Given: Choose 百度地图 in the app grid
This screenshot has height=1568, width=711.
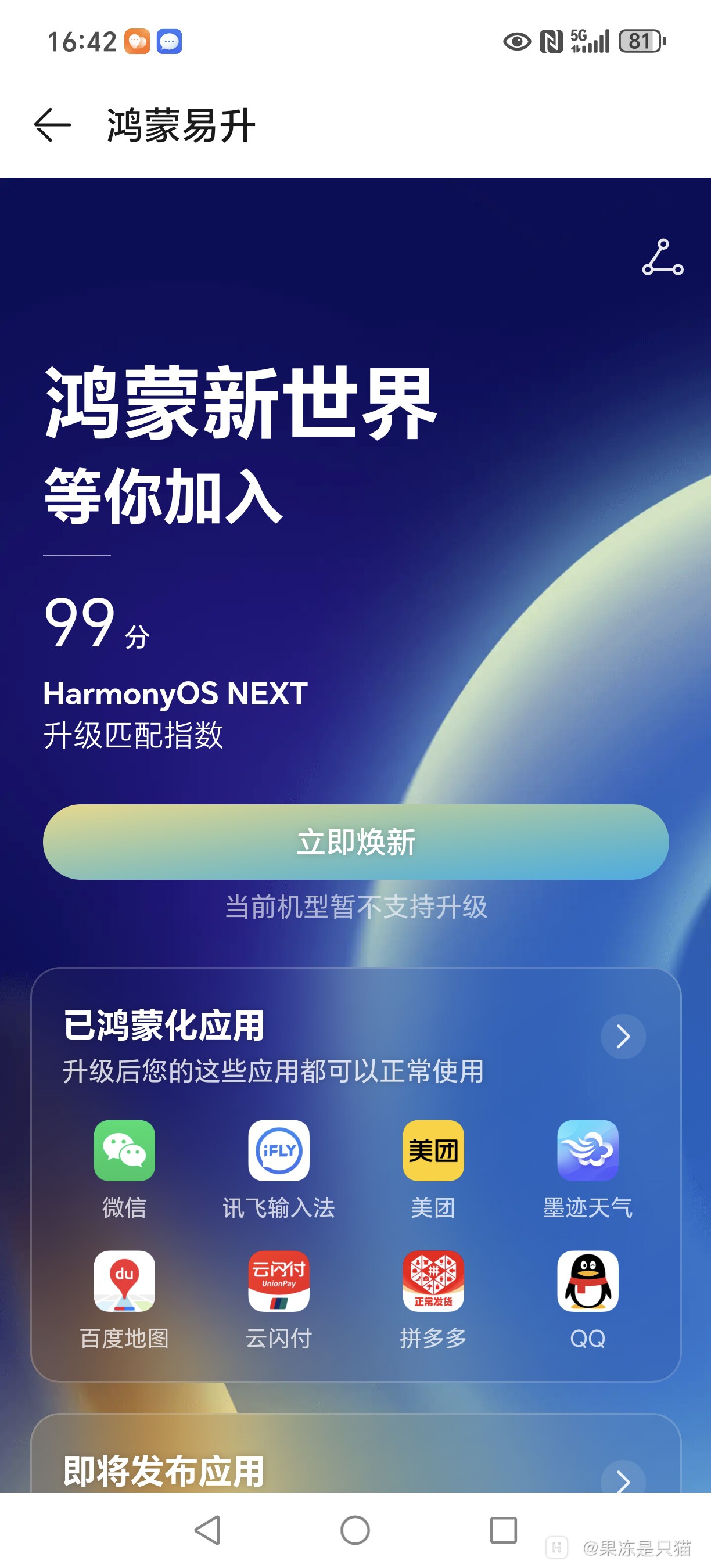Looking at the screenshot, I should tap(124, 1281).
